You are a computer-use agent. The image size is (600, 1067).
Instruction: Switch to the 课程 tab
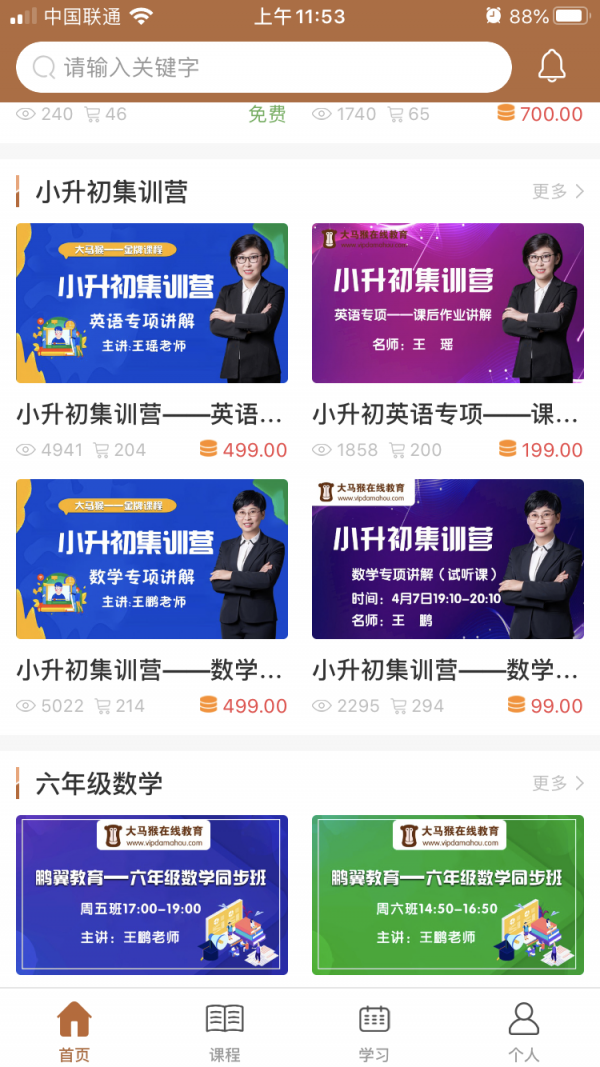[225, 1030]
